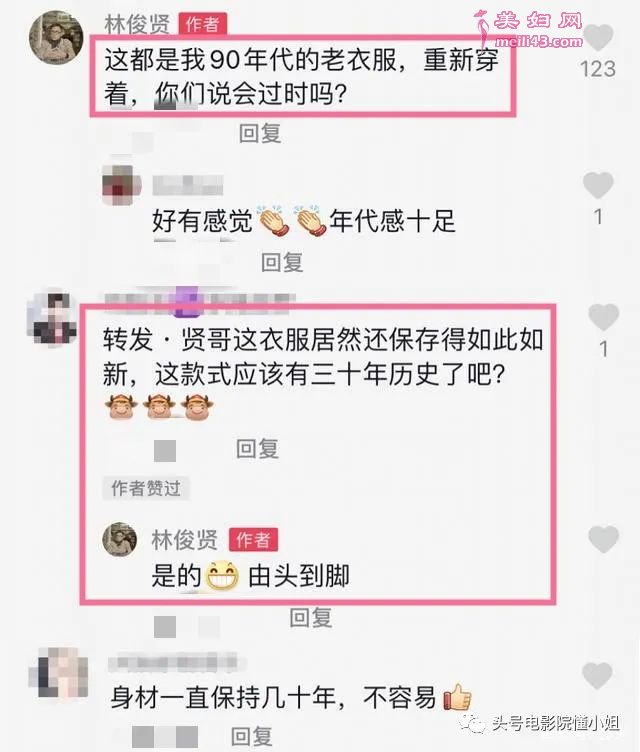Viewport: 640px width, 752px height.
Task: Open avatar of the 转发·贤哥 commenter
Action: 53,319
